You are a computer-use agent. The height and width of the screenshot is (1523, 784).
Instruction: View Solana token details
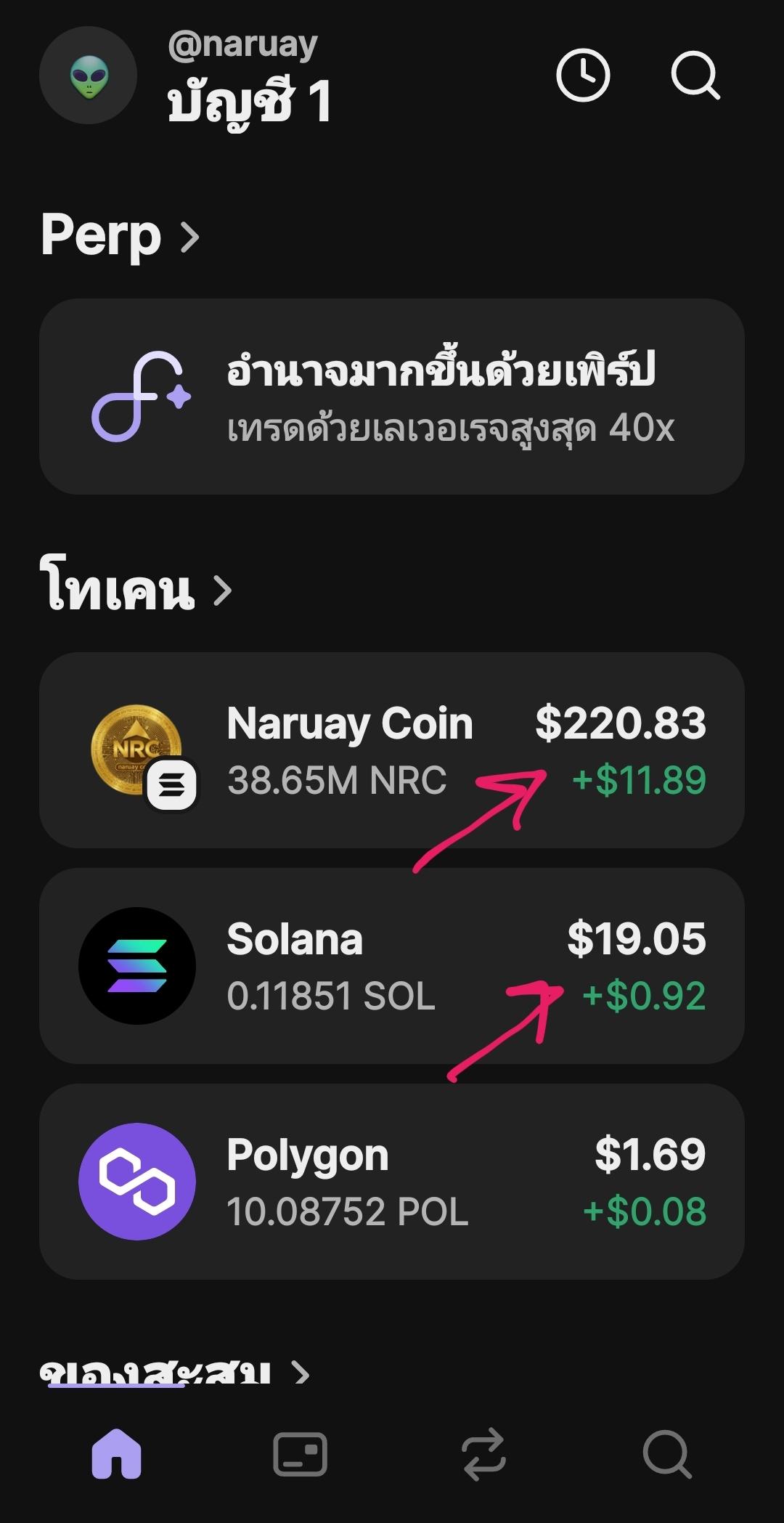tap(392, 966)
